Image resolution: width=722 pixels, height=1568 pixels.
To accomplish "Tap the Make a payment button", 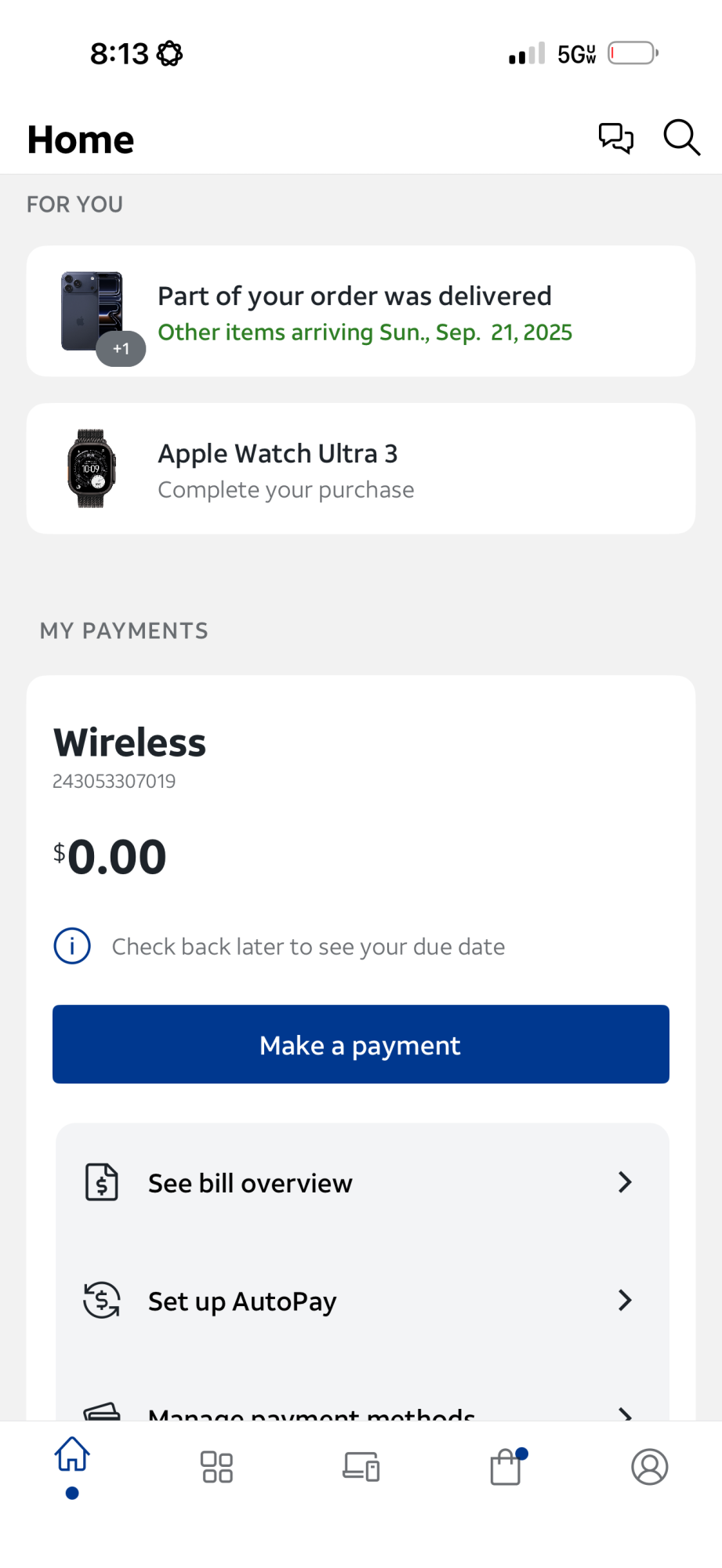I will pyautogui.click(x=361, y=1044).
